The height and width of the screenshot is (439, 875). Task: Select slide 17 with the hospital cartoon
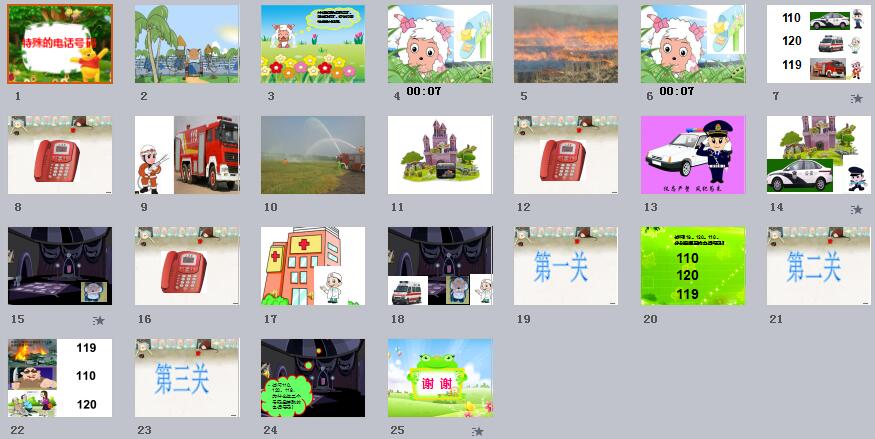(x=313, y=266)
